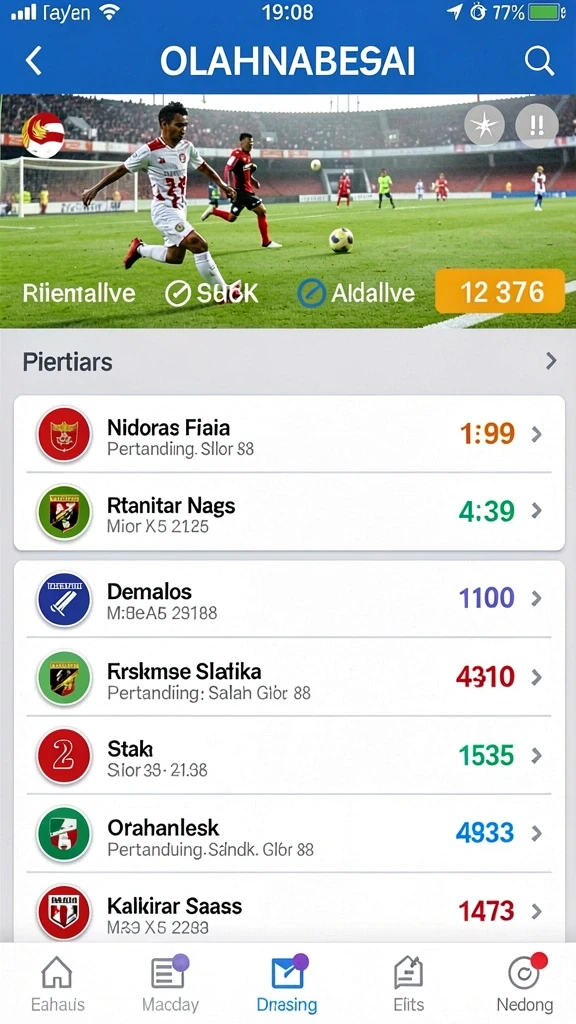Open the Stak row
Viewport: 576px width, 1024px height.
(x=289, y=756)
